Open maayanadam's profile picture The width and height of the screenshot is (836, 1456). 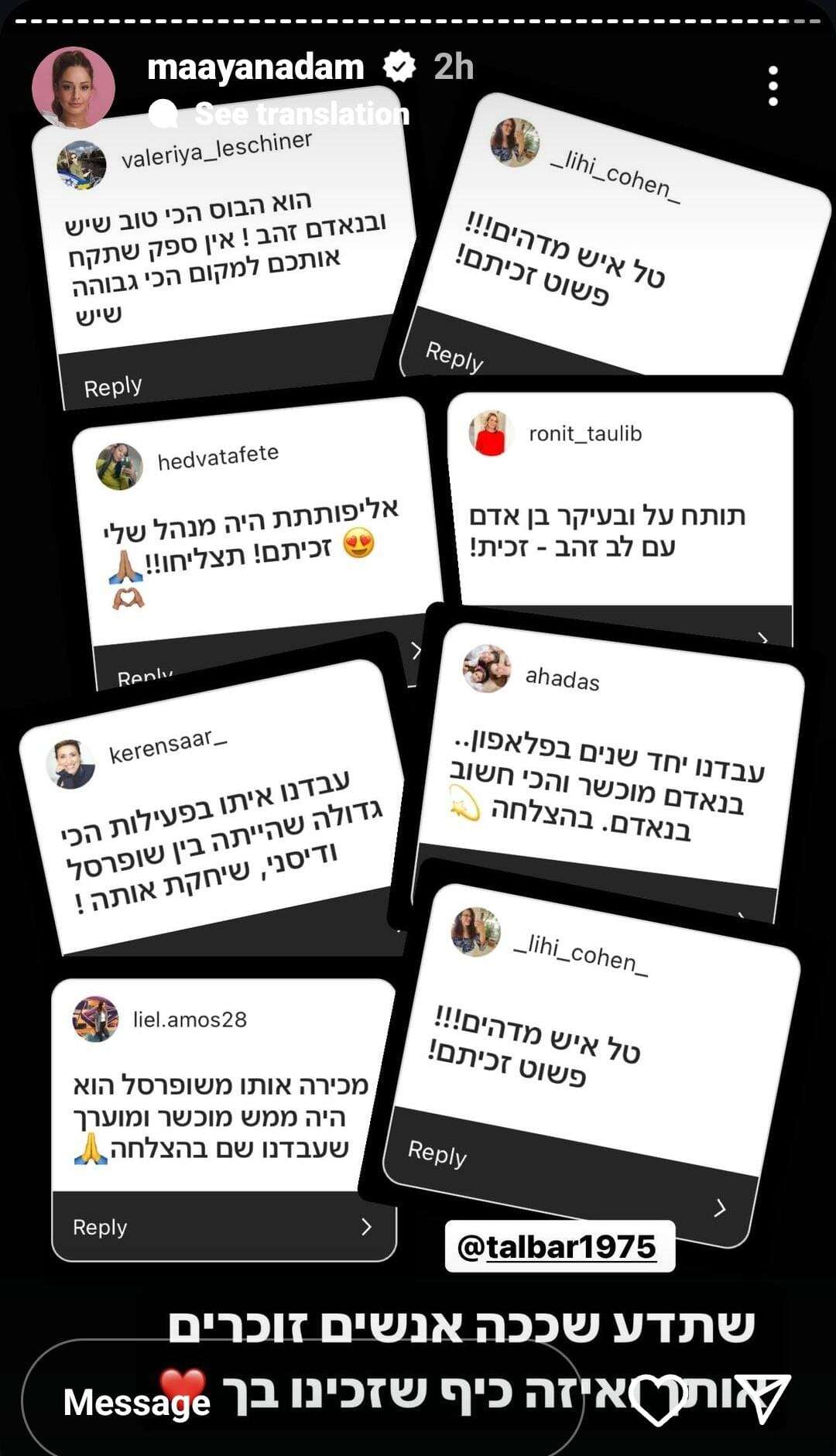[x=74, y=87]
